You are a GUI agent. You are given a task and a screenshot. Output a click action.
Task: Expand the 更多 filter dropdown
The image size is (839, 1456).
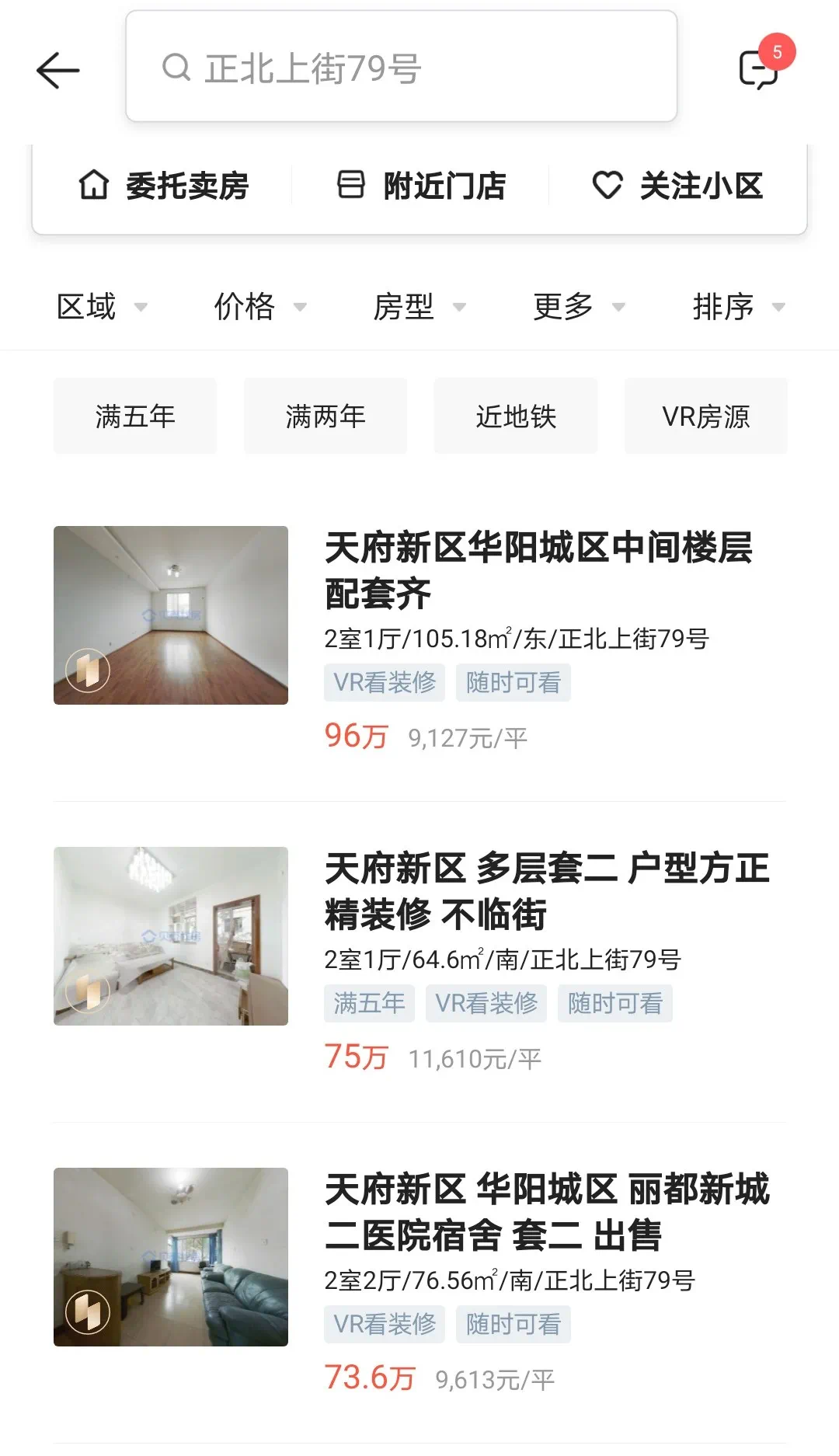tap(579, 307)
